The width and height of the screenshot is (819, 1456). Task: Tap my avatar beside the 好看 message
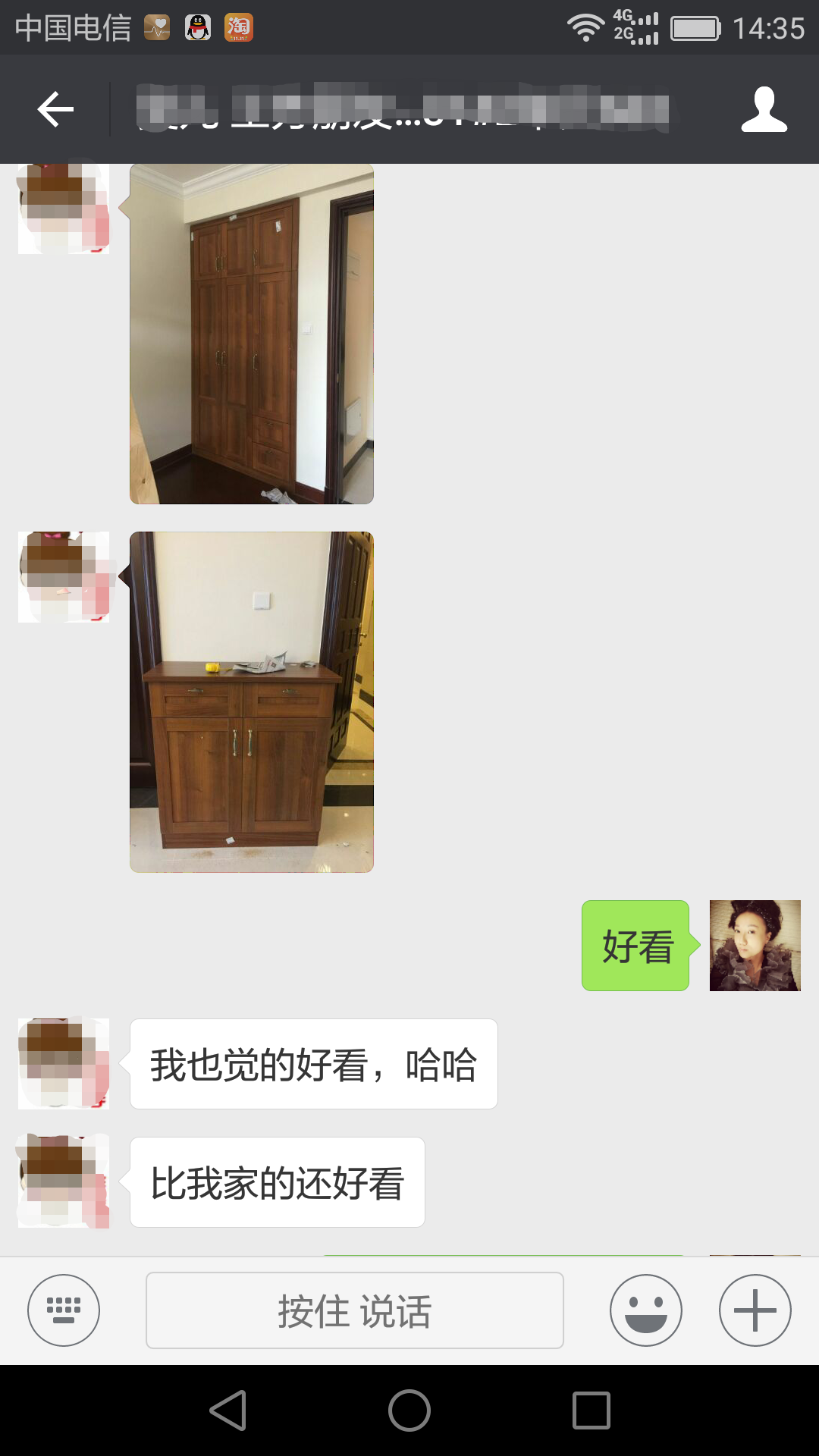coord(755,945)
